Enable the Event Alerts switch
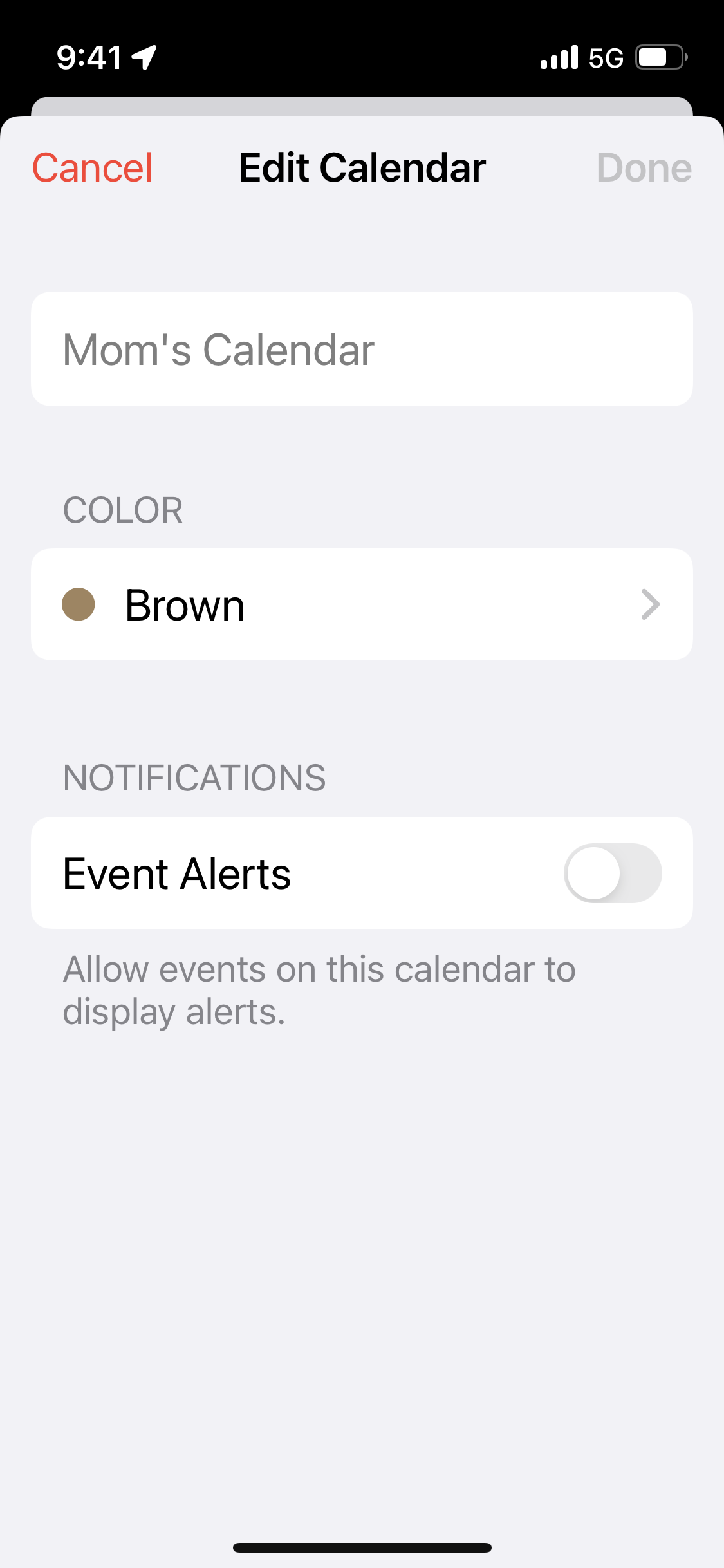 612,873
